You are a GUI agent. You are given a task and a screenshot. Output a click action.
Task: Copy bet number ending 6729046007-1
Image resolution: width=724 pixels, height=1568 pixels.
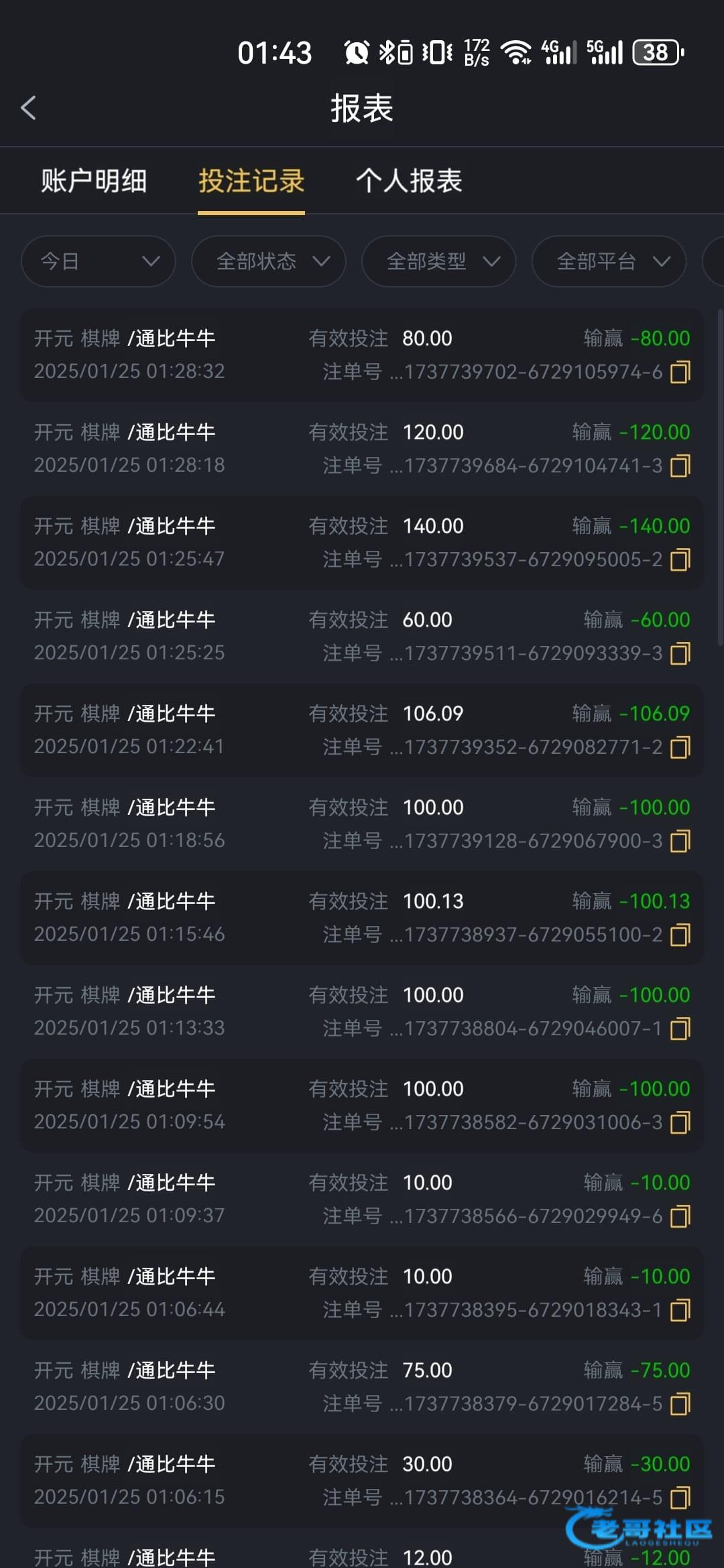click(680, 1029)
